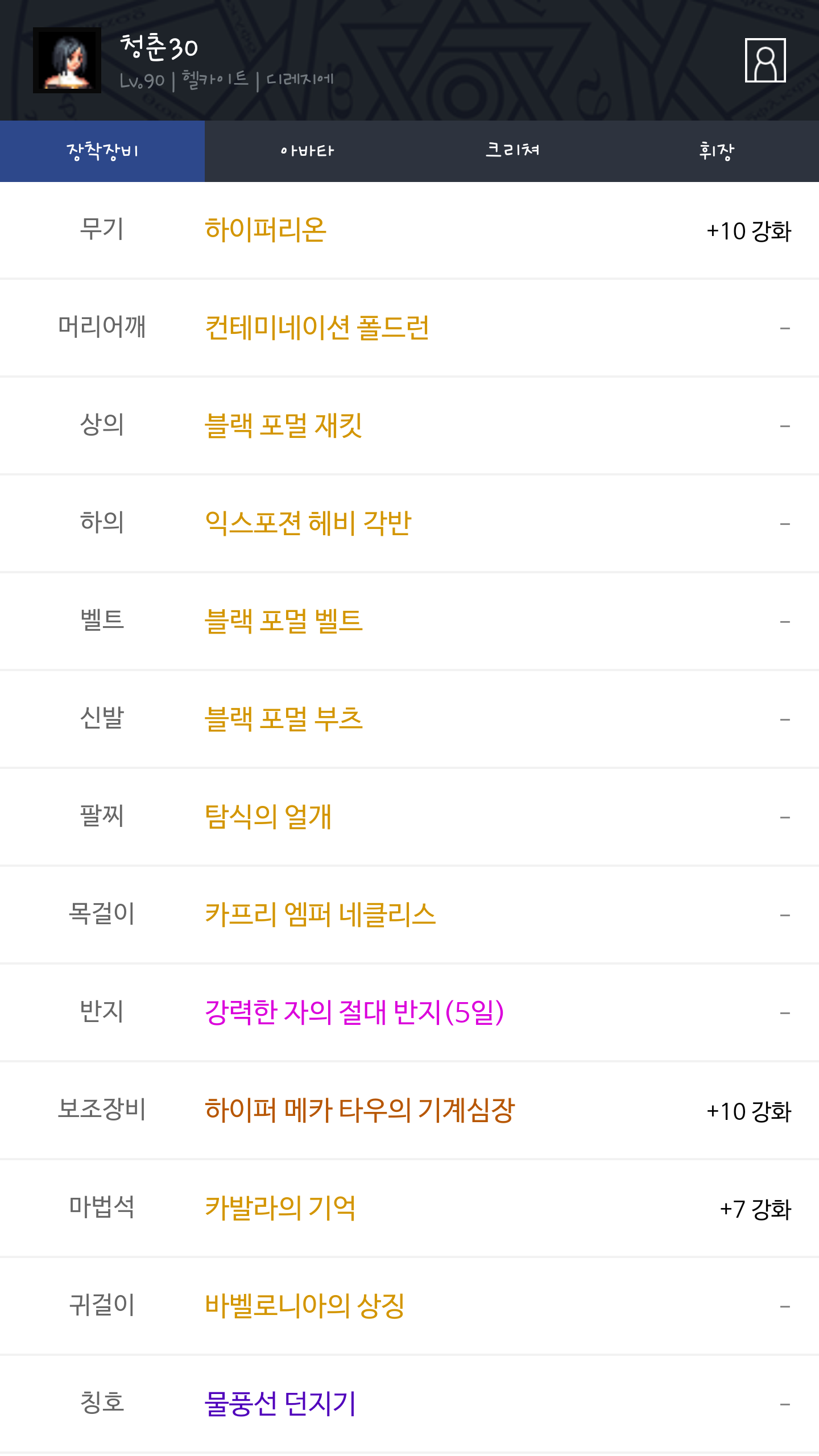The height and width of the screenshot is (1456, 819).
Task: View the 탐식의 얼개 bracelet
Action: (268, 817)
